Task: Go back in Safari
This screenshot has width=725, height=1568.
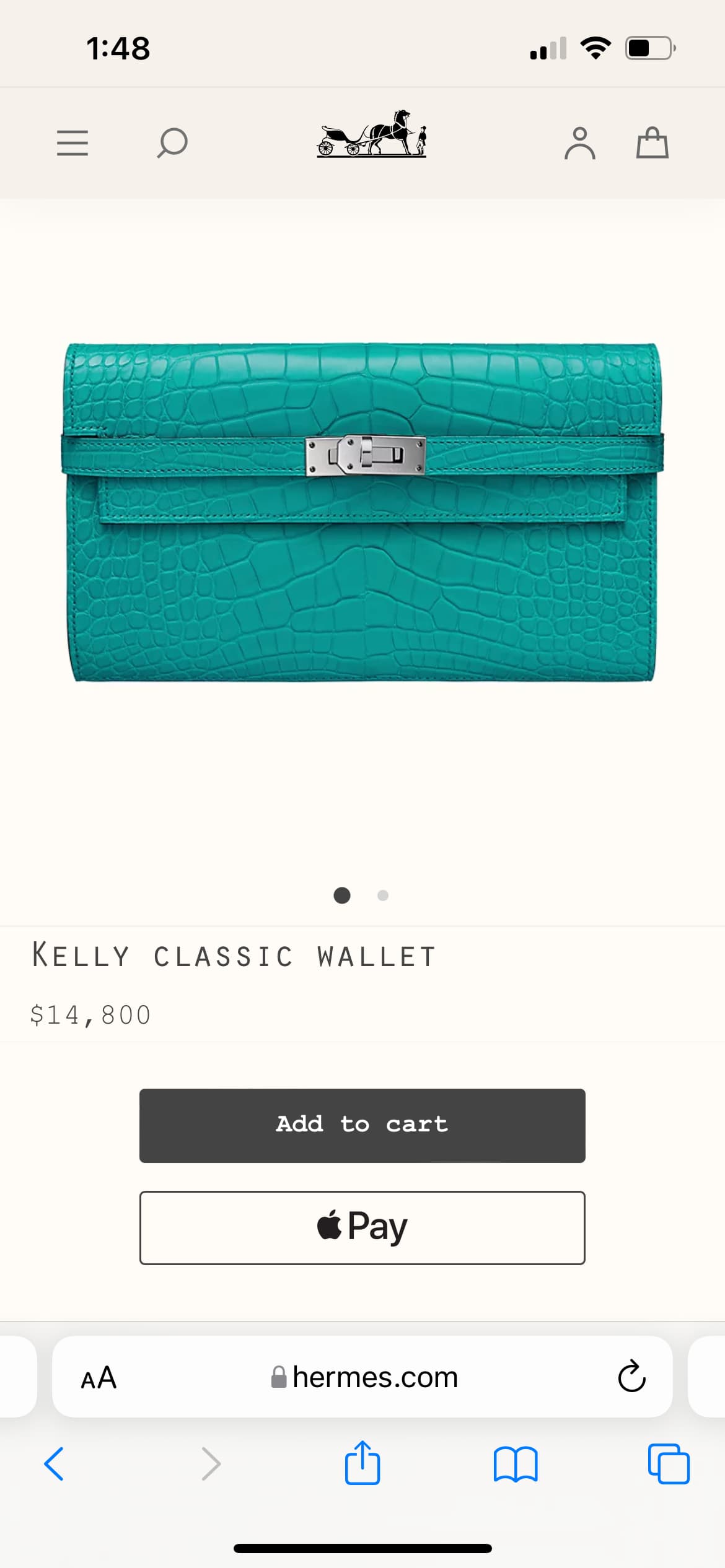Action: [x=54, y=1463]
